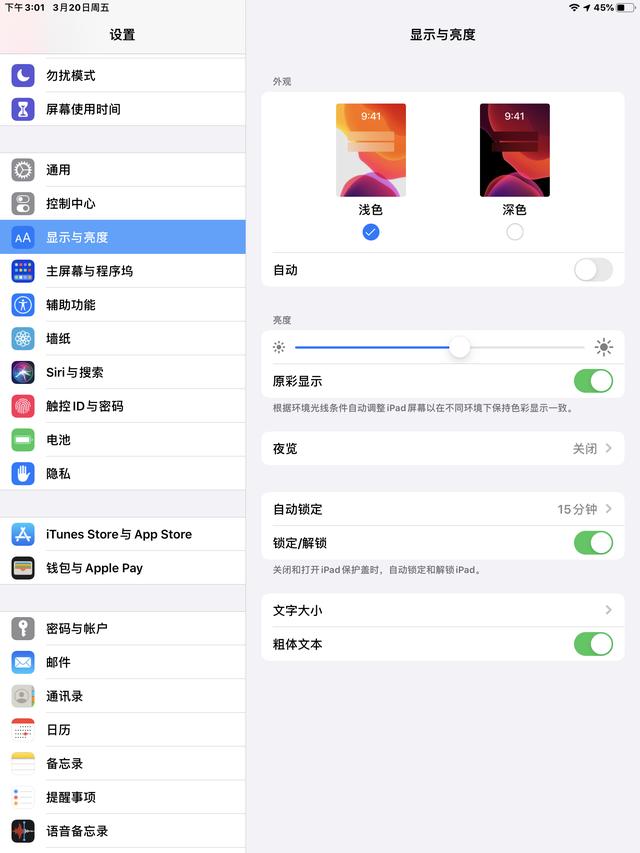The width and height of the screenshot is (640, 853).
Task: Open 墙纸 settings
Action: click(x=122, y=339)
